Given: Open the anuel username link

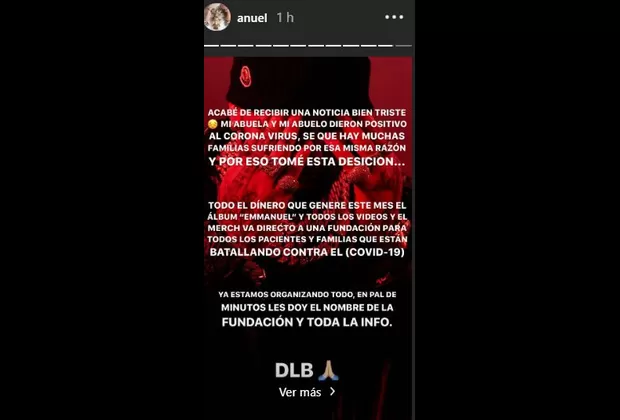Looking at the screenshot, I should coord(251,18).
